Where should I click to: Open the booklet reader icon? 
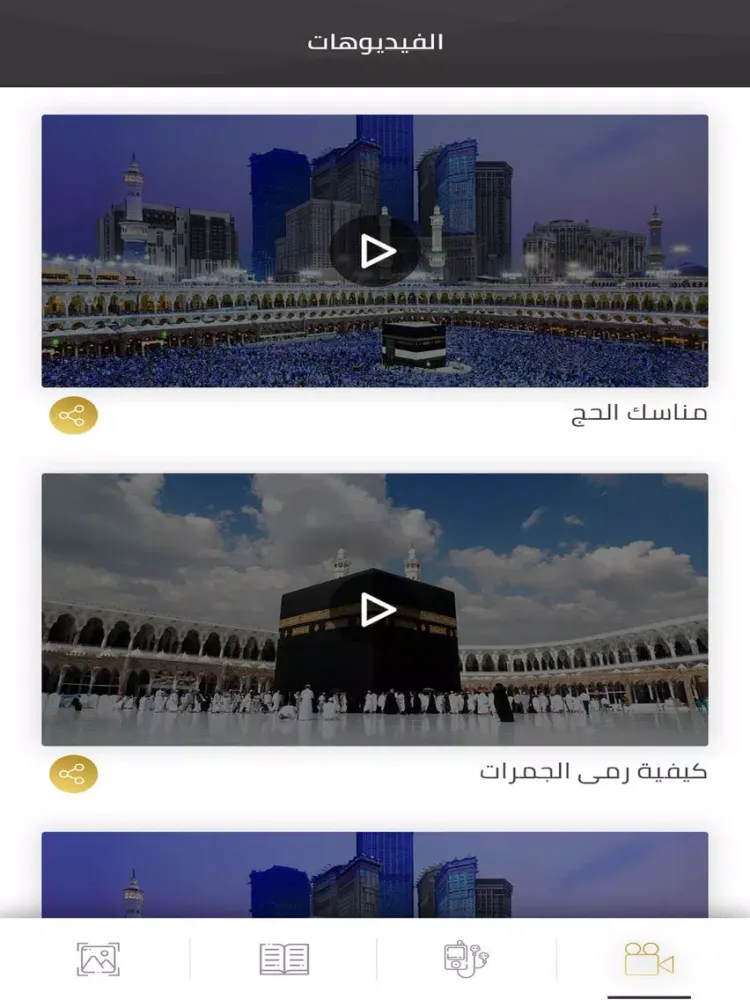pos(284,960)
